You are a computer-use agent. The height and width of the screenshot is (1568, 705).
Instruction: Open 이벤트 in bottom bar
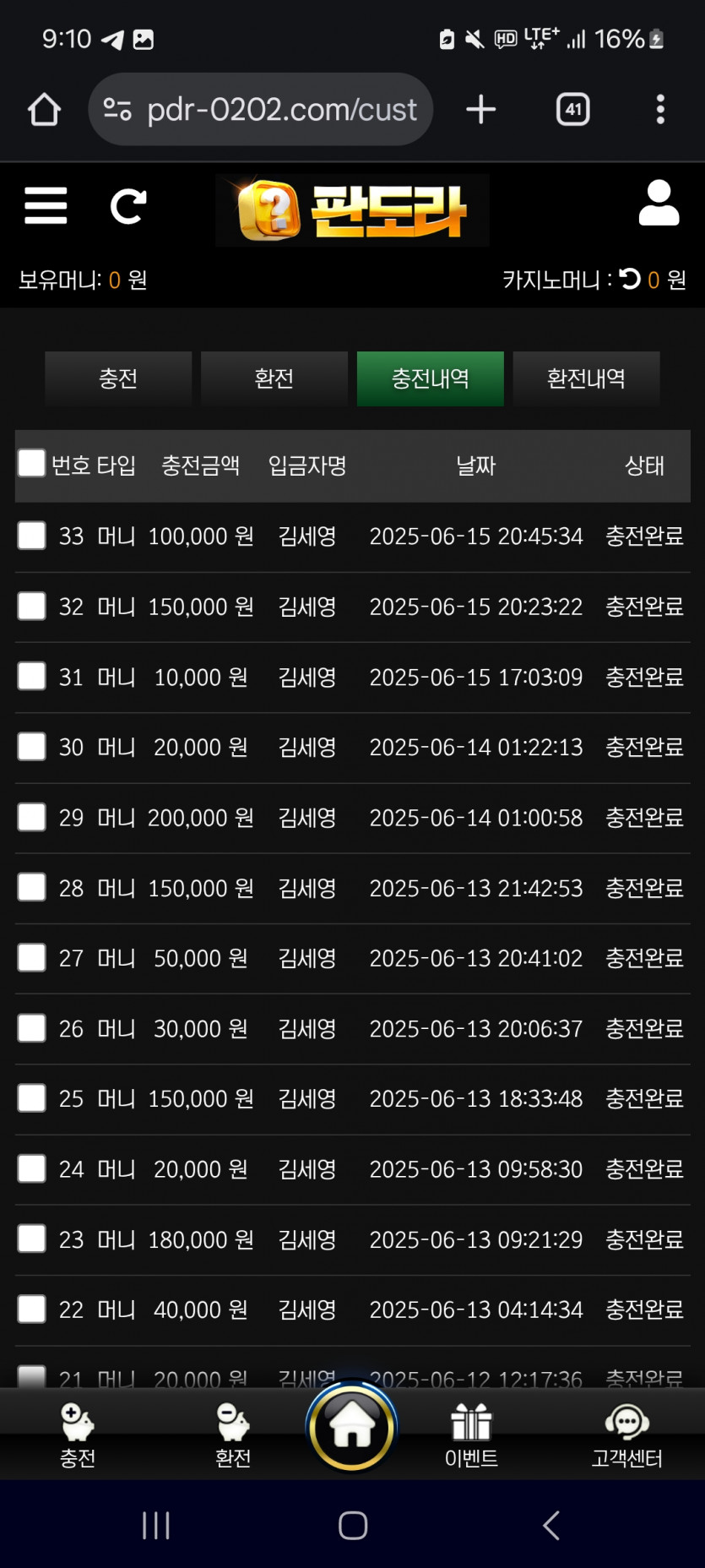click(471, 1435)
